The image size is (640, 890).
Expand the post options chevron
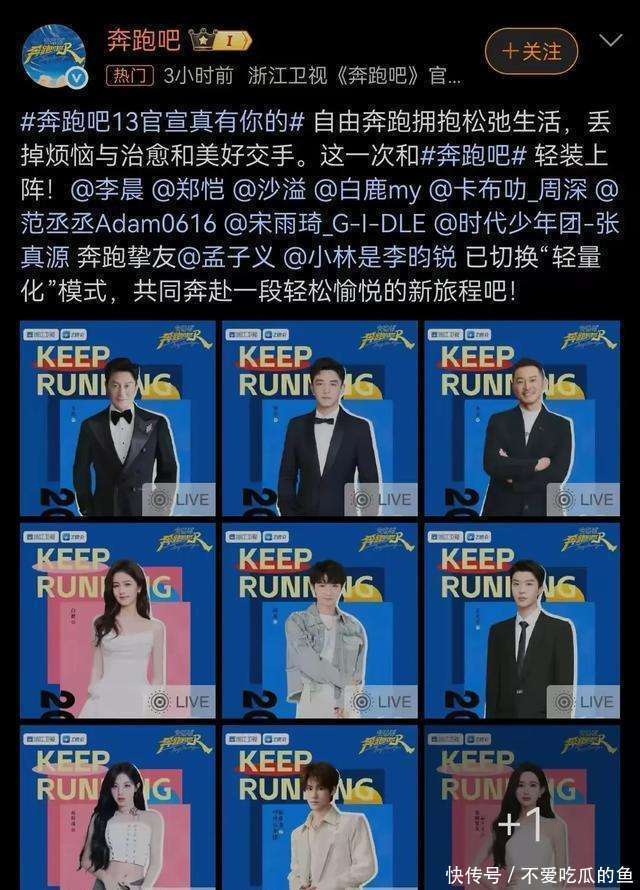point(609,42)
